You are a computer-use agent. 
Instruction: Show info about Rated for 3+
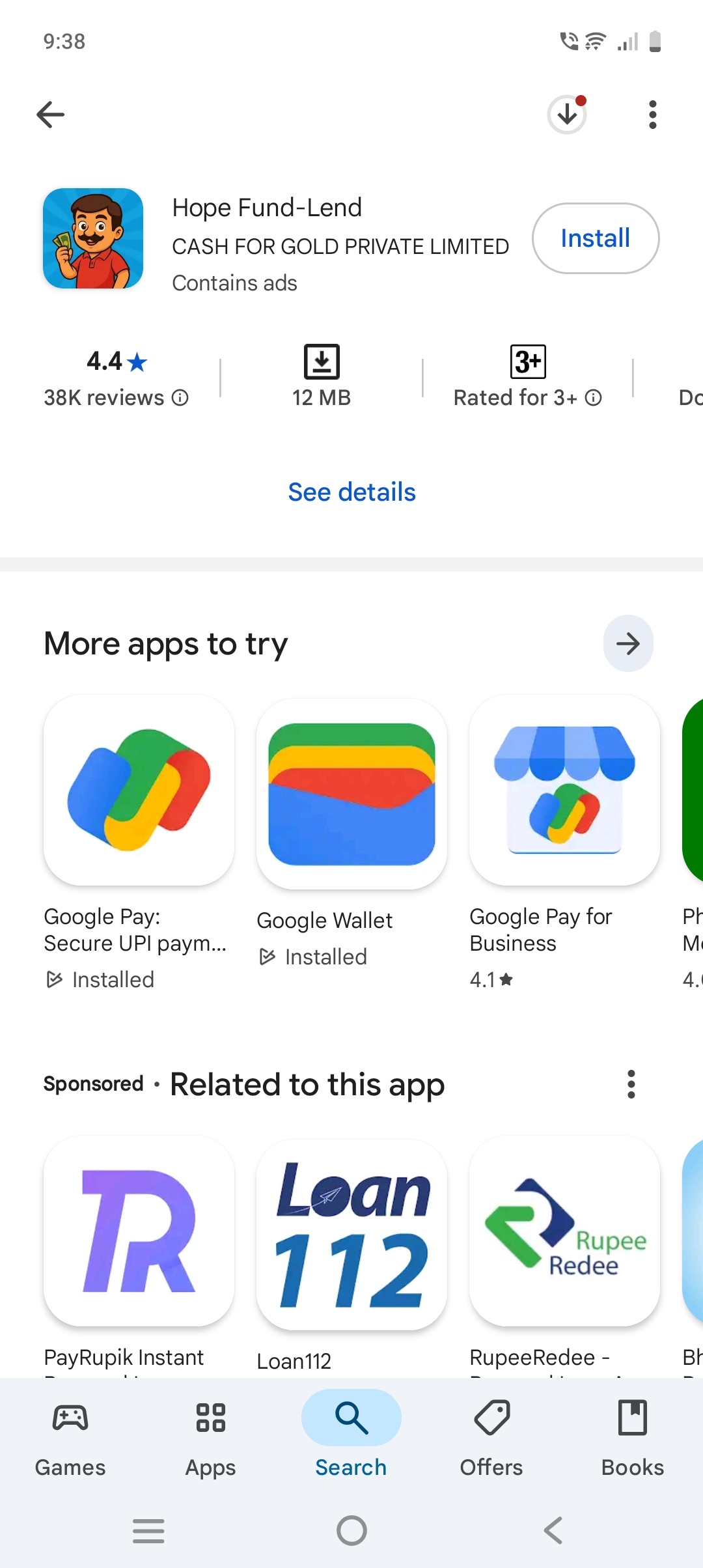(593, 398)
